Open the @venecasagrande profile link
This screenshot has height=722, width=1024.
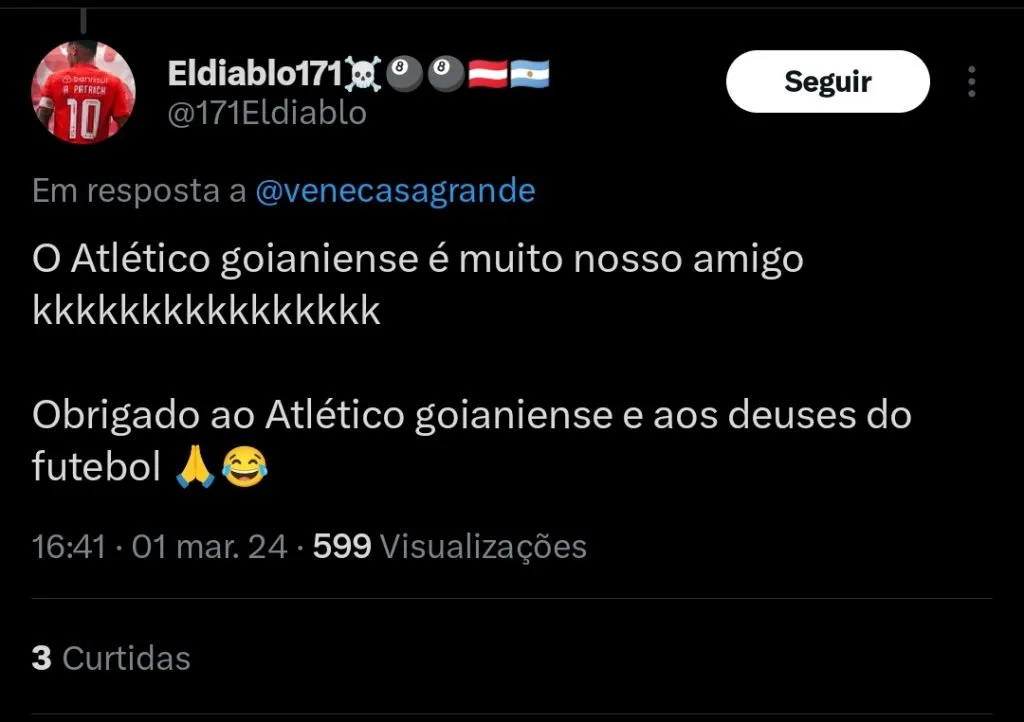[395, 191]
